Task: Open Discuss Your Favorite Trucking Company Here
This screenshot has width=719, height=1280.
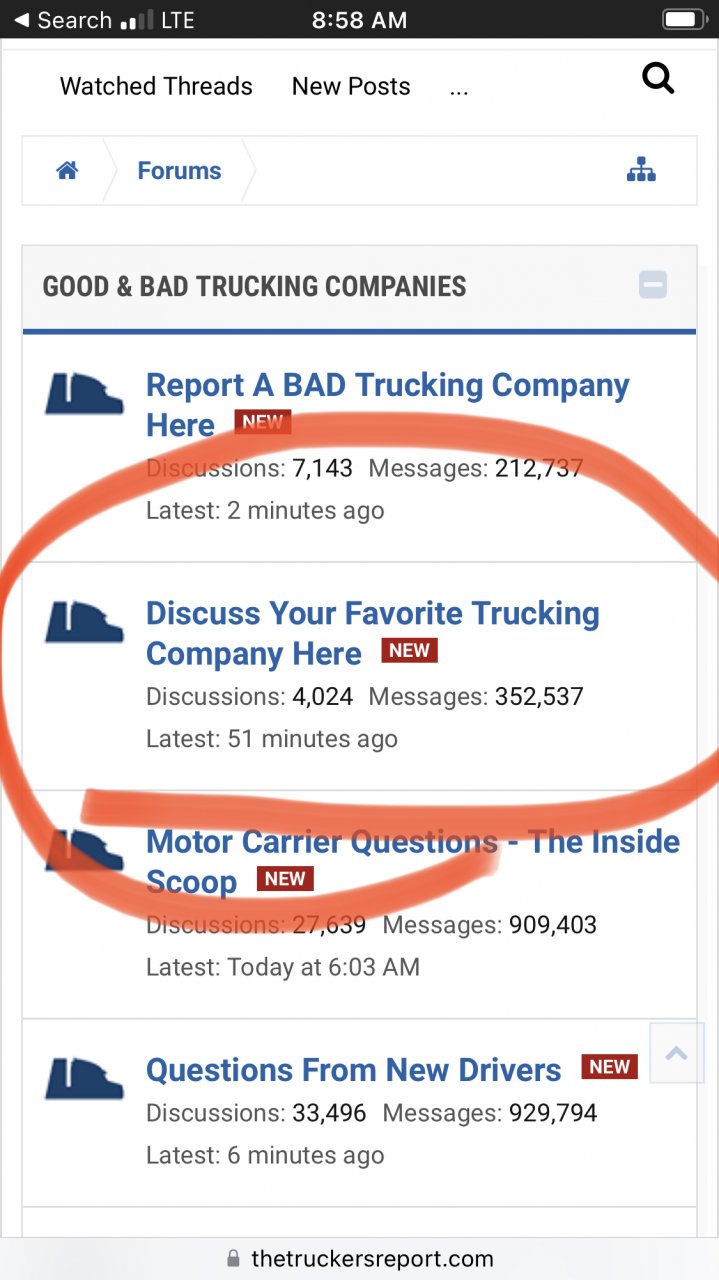Action: pos(372,614)
